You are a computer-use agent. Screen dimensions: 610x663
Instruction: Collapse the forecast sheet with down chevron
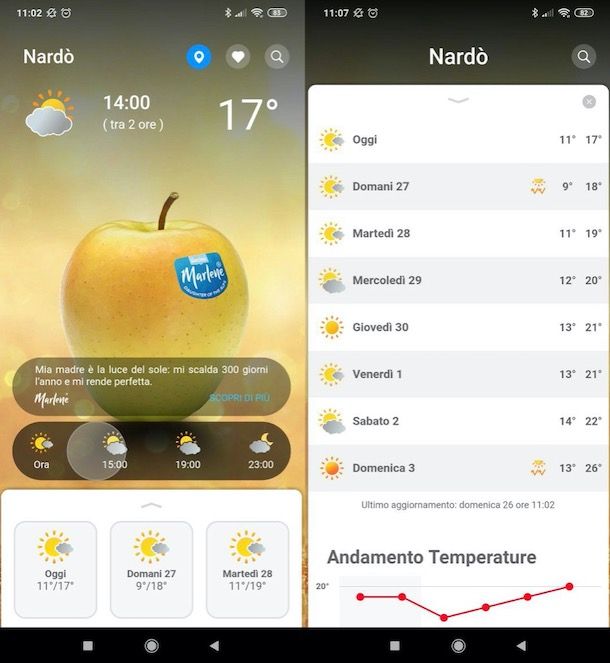point(458,101)
